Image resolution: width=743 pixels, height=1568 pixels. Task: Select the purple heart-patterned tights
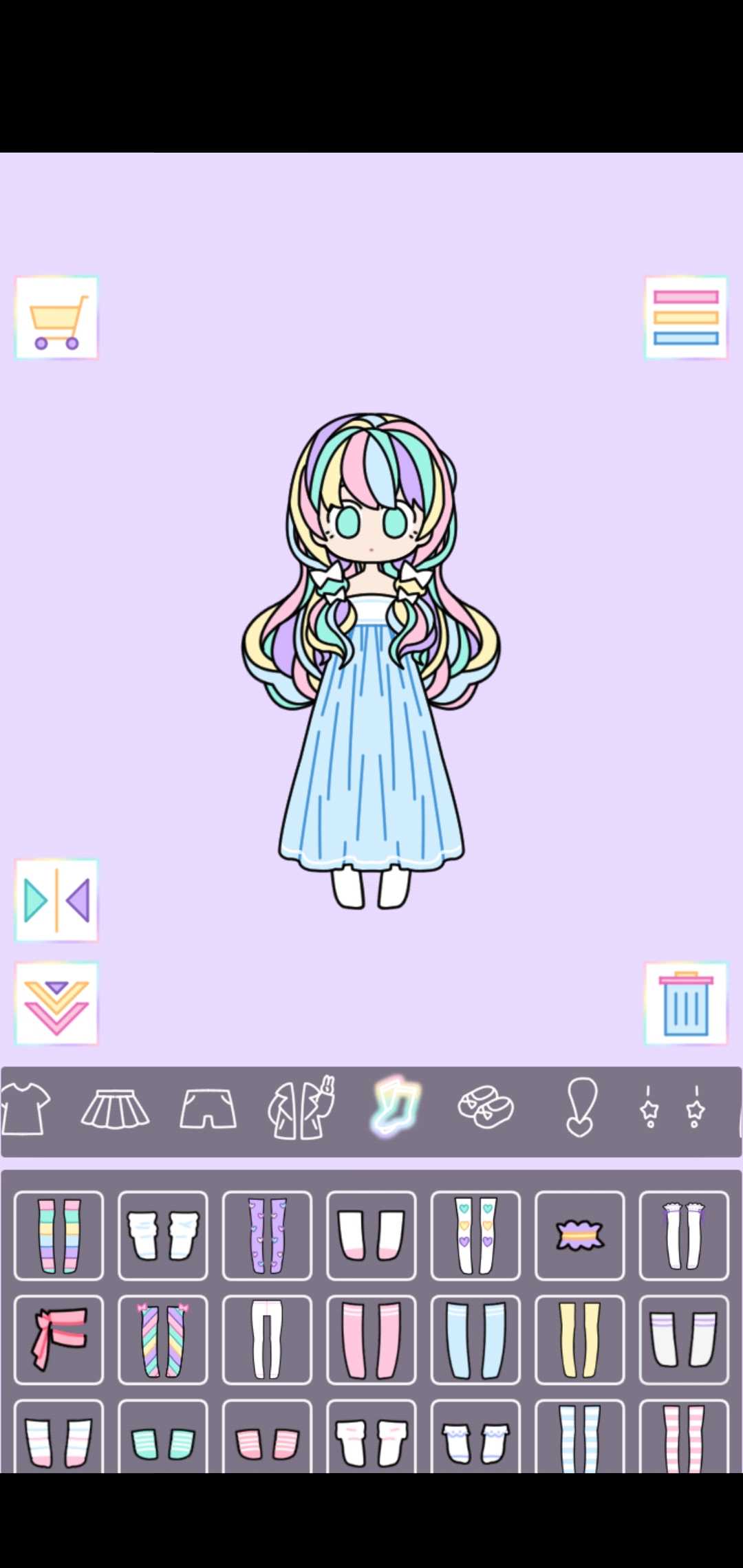[x=267, y=1234]
